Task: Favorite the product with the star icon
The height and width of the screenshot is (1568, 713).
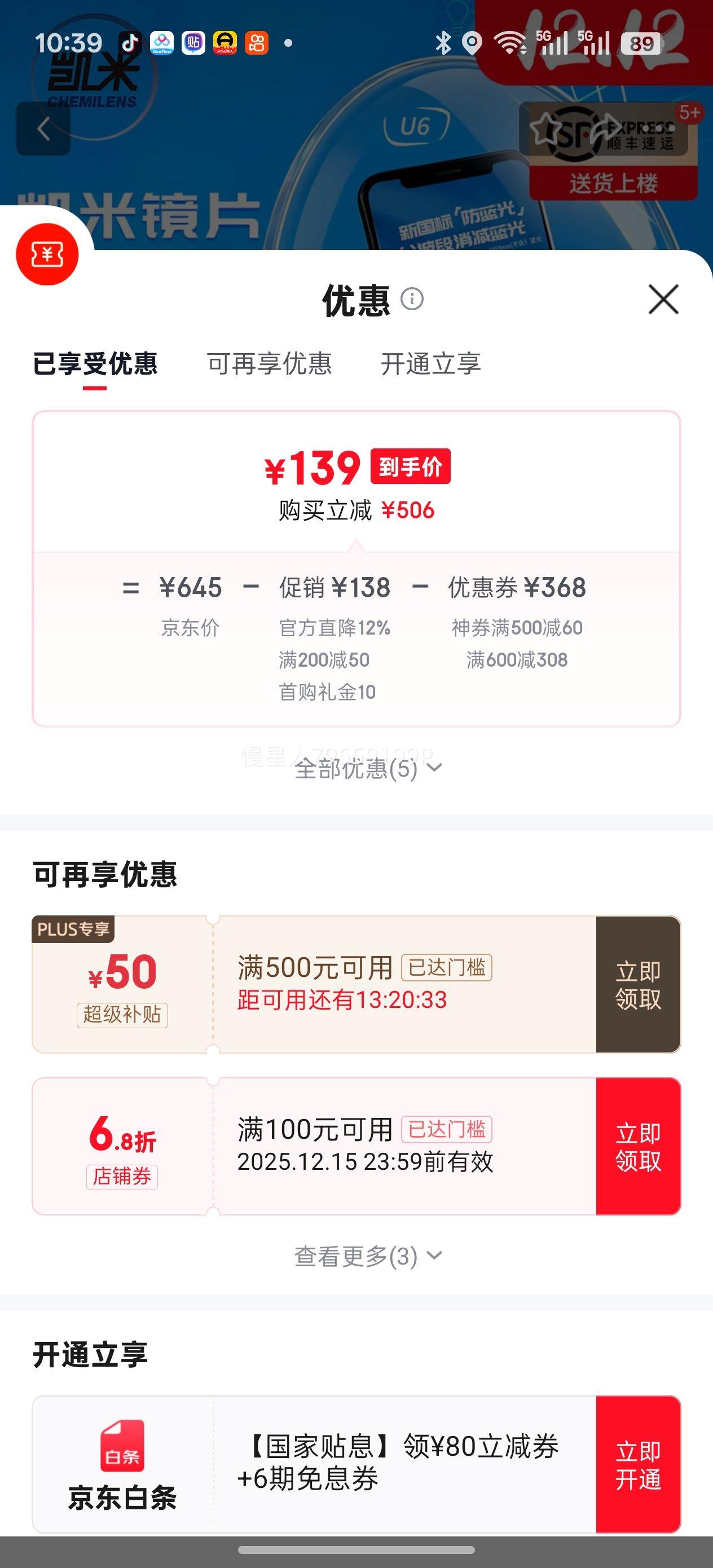Action: tap(546, 129)
